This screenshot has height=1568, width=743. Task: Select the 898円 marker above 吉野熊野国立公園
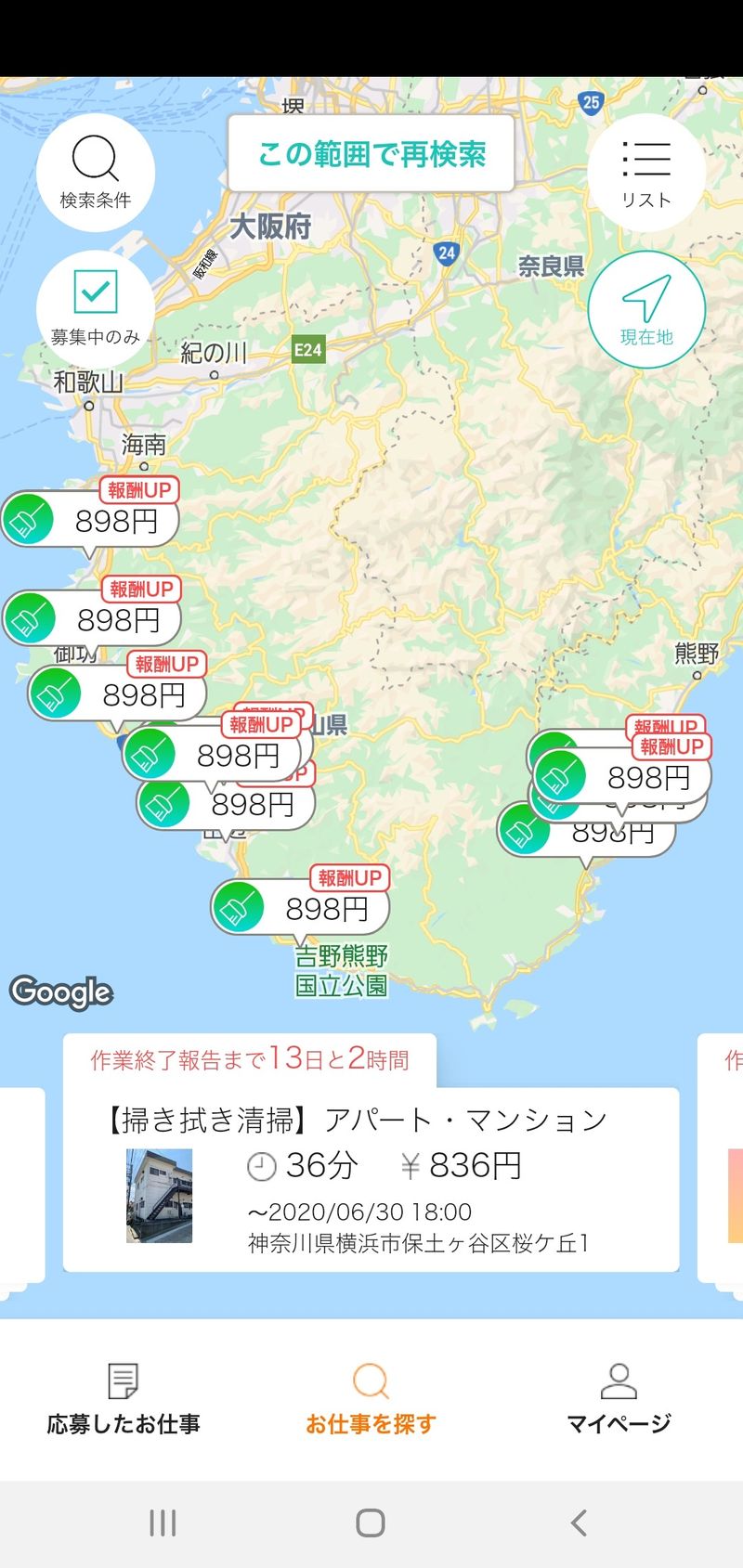pyautogui.click(x=300, y=907)
